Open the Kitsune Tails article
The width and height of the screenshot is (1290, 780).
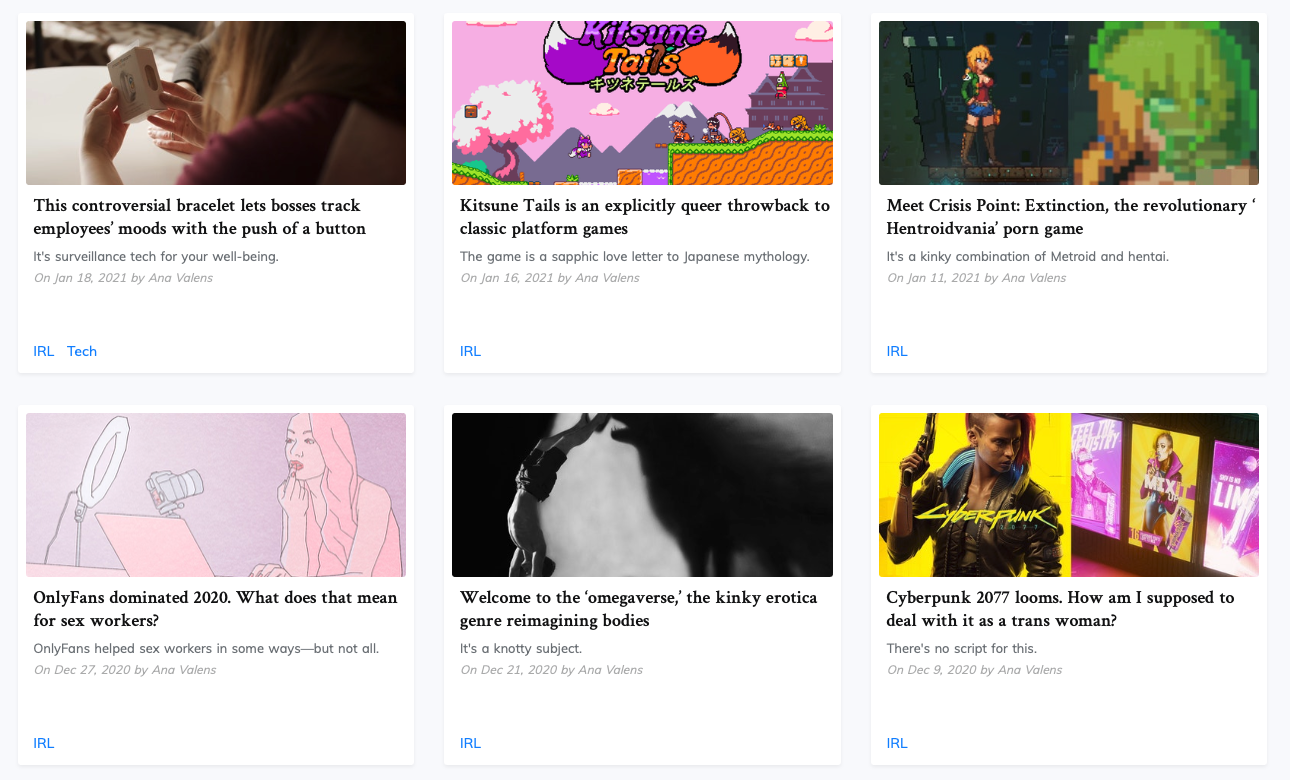(x=644, y=217)
